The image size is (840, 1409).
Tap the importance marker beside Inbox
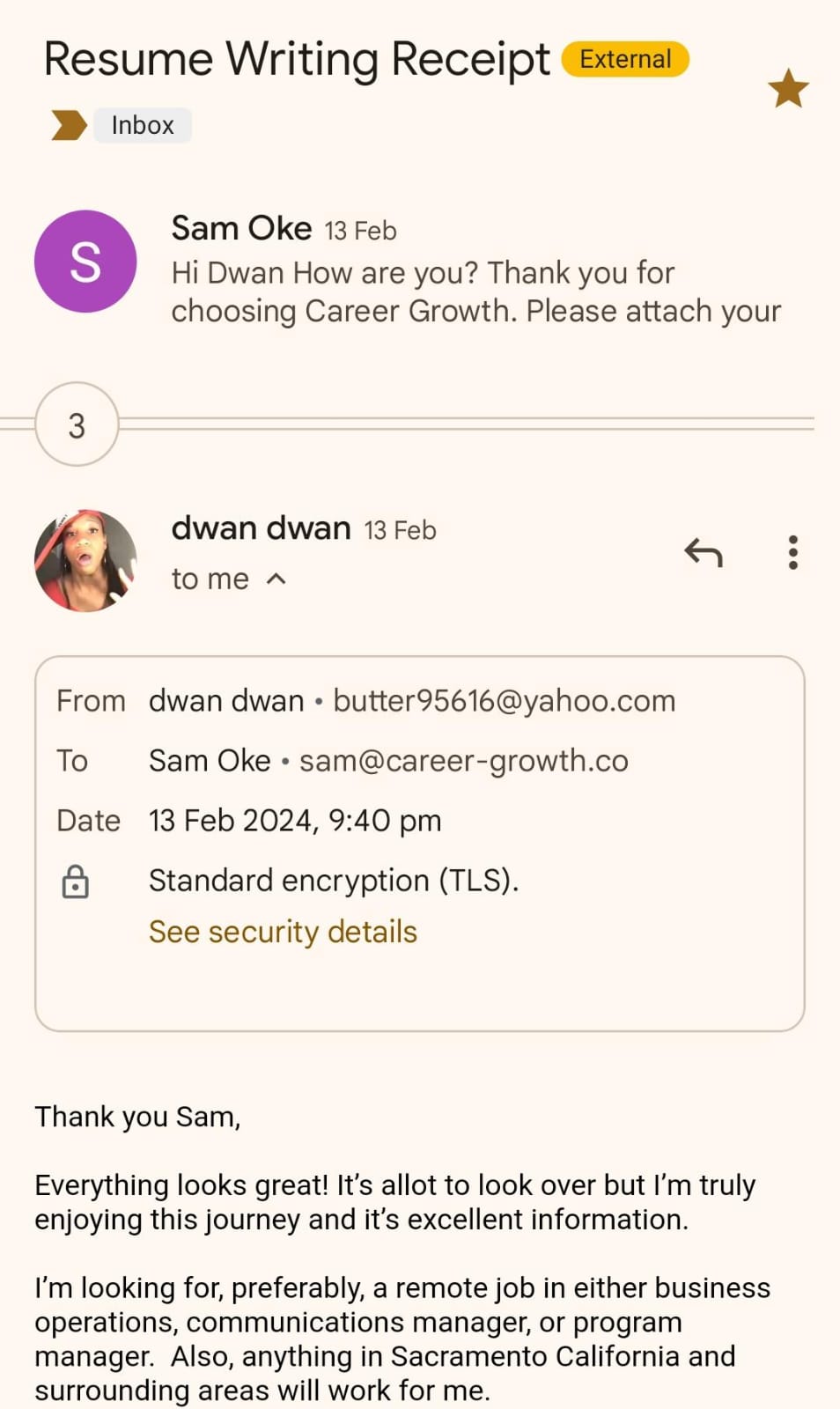coord(69,125)
